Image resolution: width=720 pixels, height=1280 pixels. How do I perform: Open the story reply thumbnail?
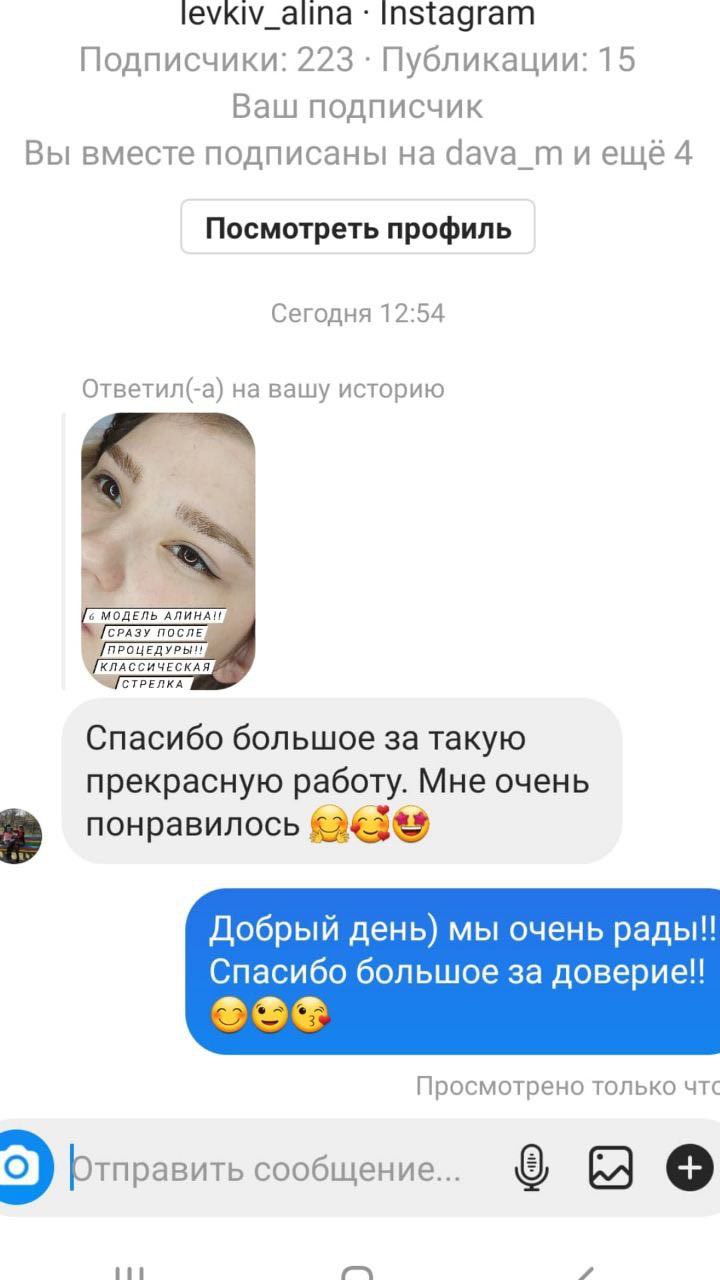pyautogui.click(x=168, y=551)
